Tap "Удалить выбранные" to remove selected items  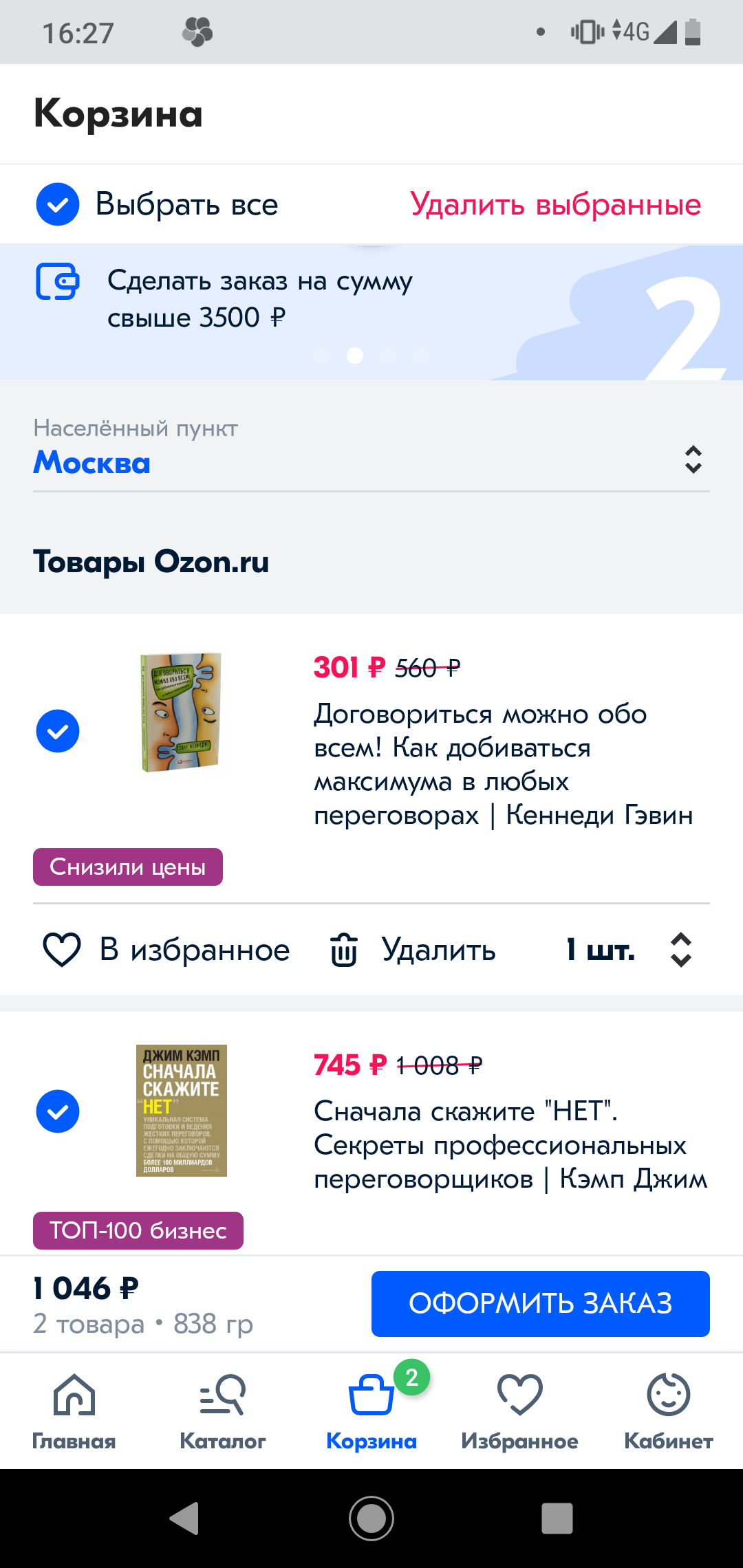(x=555, y=205)
